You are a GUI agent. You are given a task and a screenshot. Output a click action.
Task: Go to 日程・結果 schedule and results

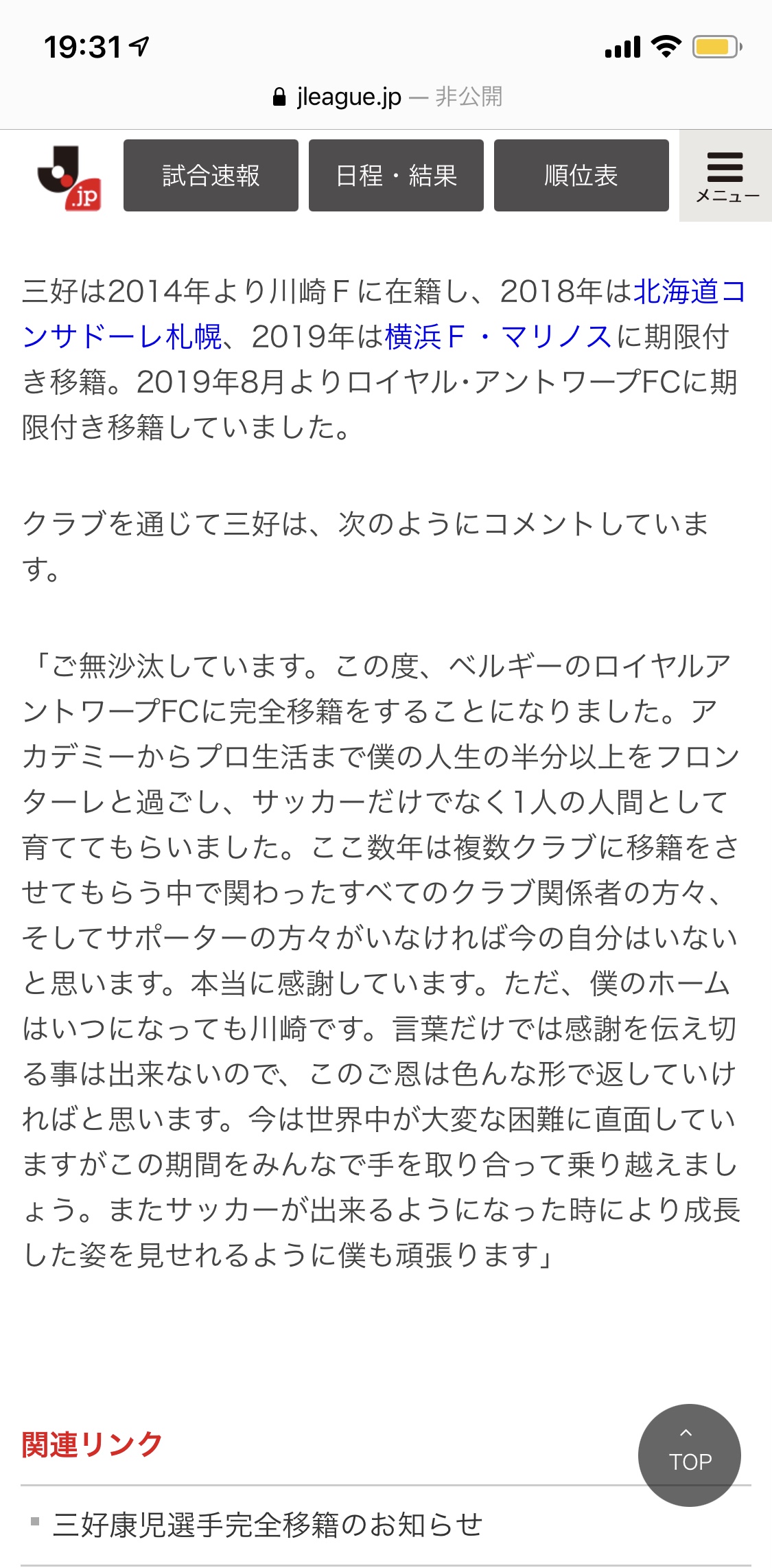coord(396,175)
